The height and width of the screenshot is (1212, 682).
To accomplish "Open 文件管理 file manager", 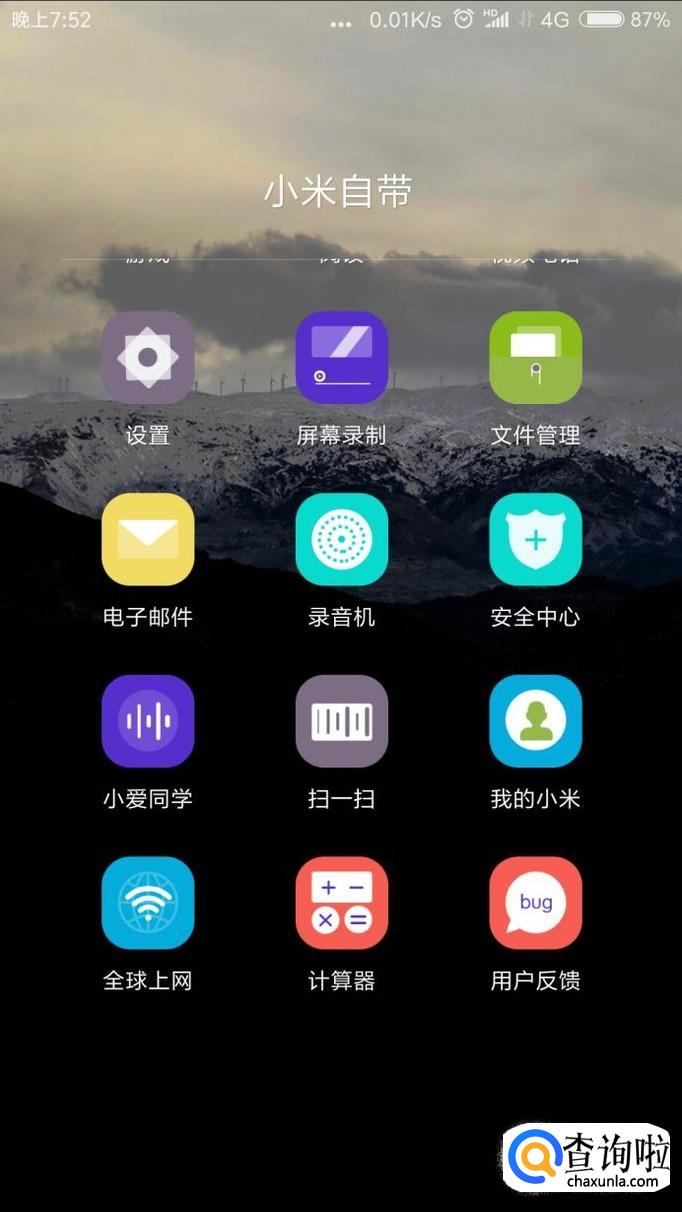I will pyautogui.click(x=535, y=358).
